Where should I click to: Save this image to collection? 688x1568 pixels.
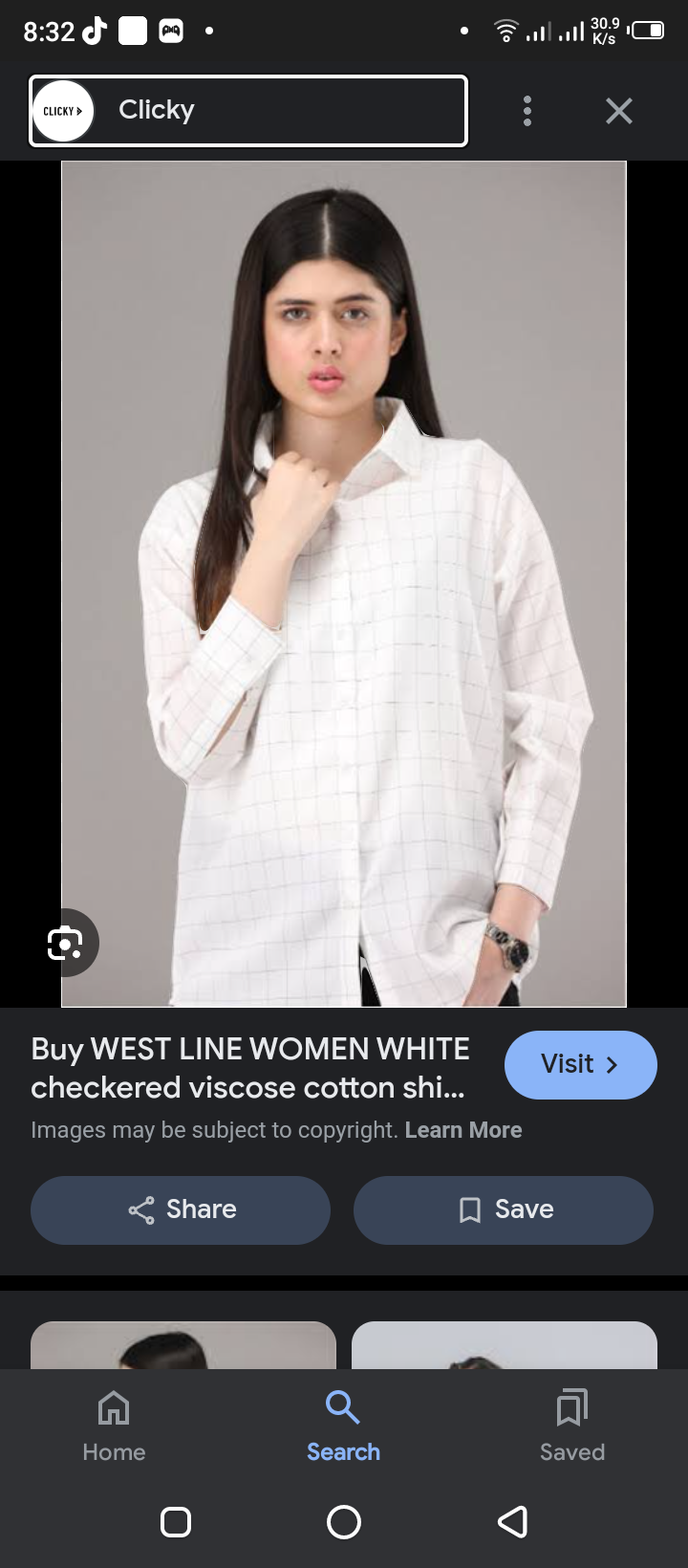point(504,1209)
